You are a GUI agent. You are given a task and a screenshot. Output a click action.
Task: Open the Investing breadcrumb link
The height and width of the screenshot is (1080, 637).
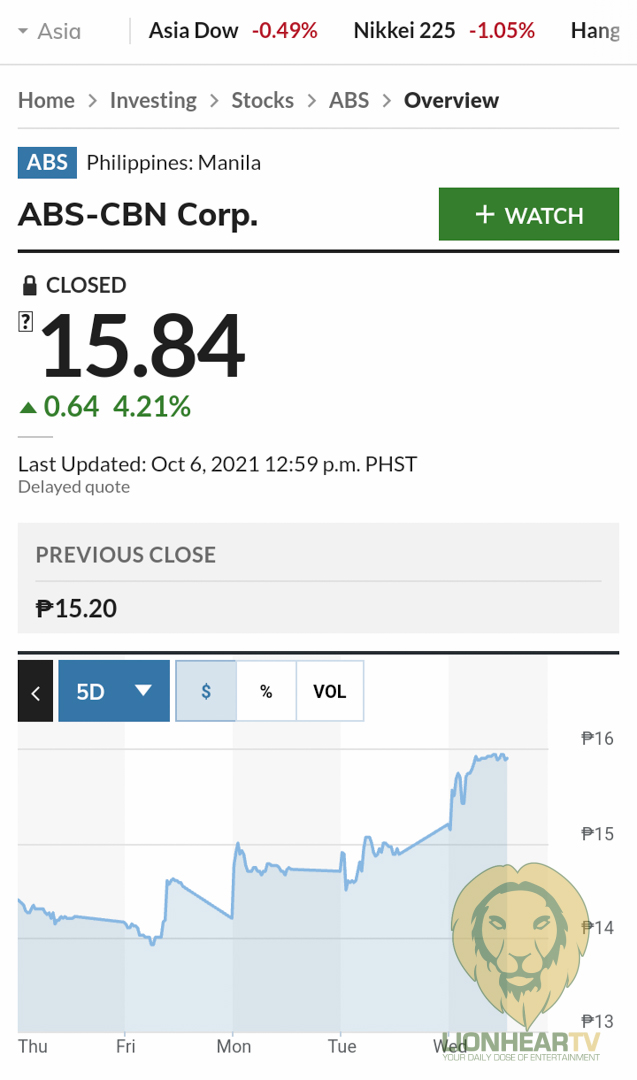point(153,101)
